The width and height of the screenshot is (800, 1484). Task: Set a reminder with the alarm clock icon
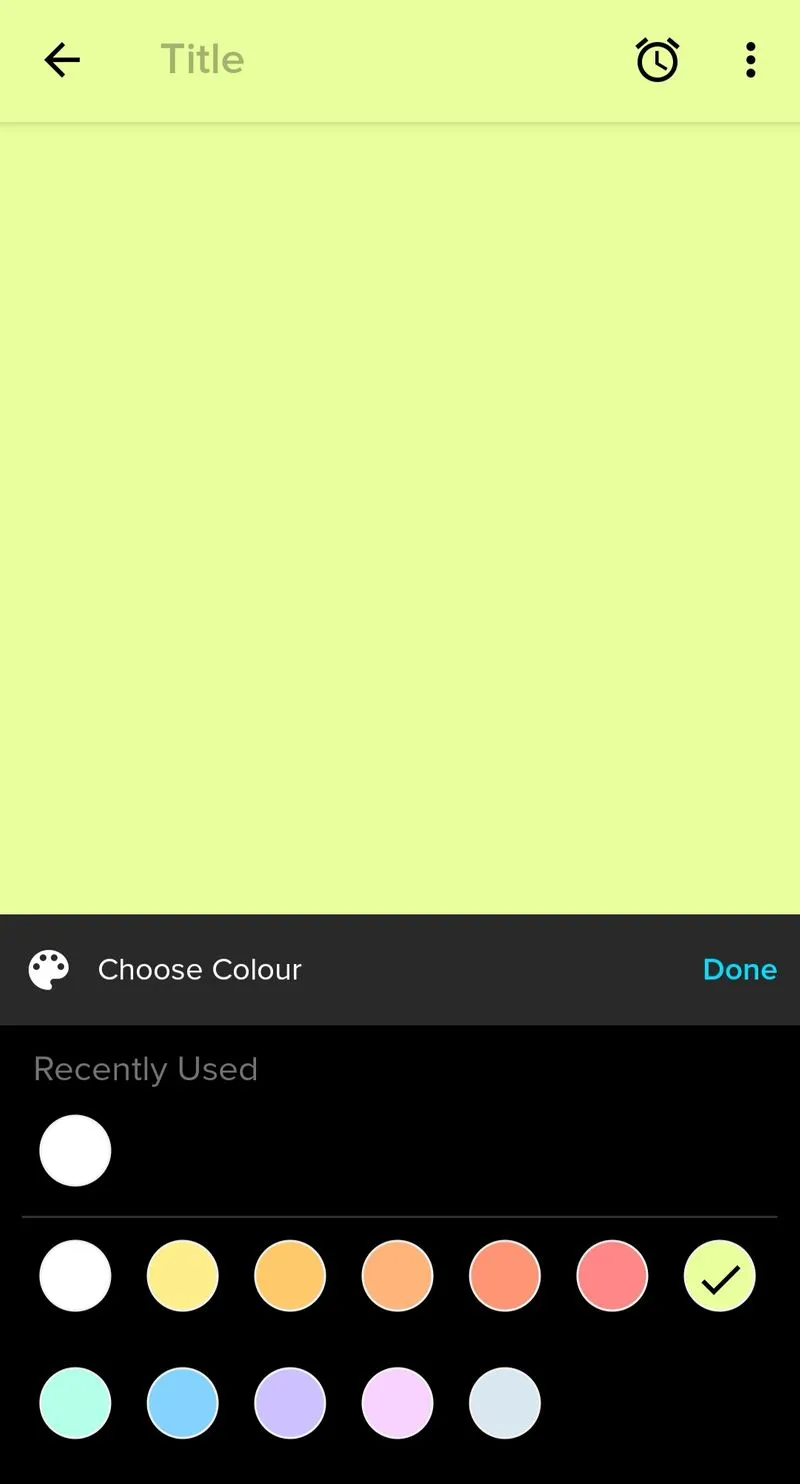coord(657,60)
